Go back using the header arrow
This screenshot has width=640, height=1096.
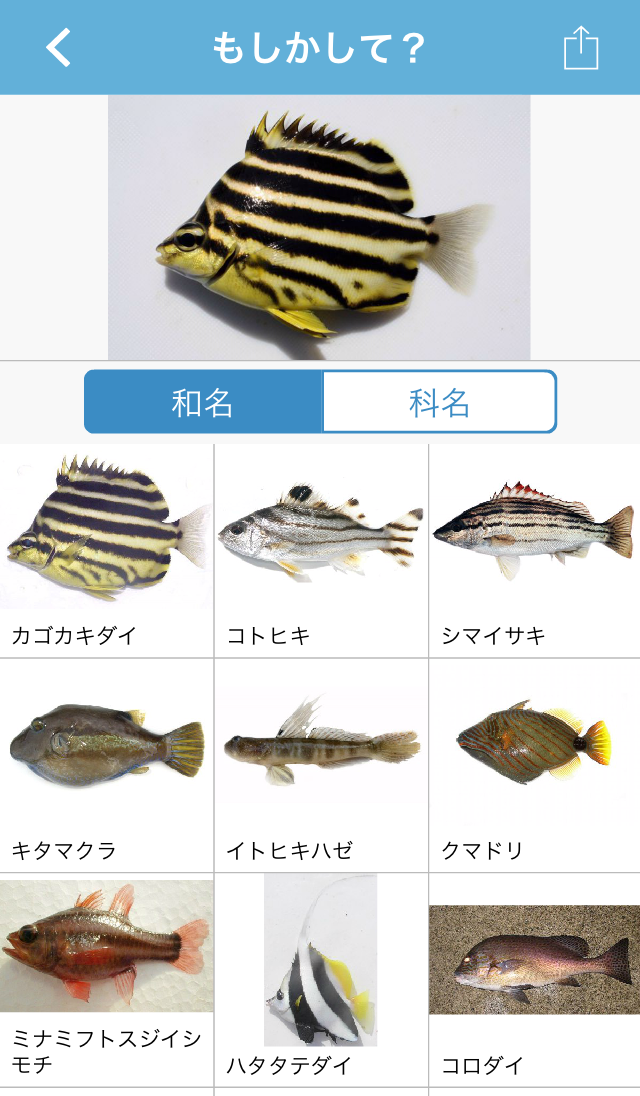(60, 47)
